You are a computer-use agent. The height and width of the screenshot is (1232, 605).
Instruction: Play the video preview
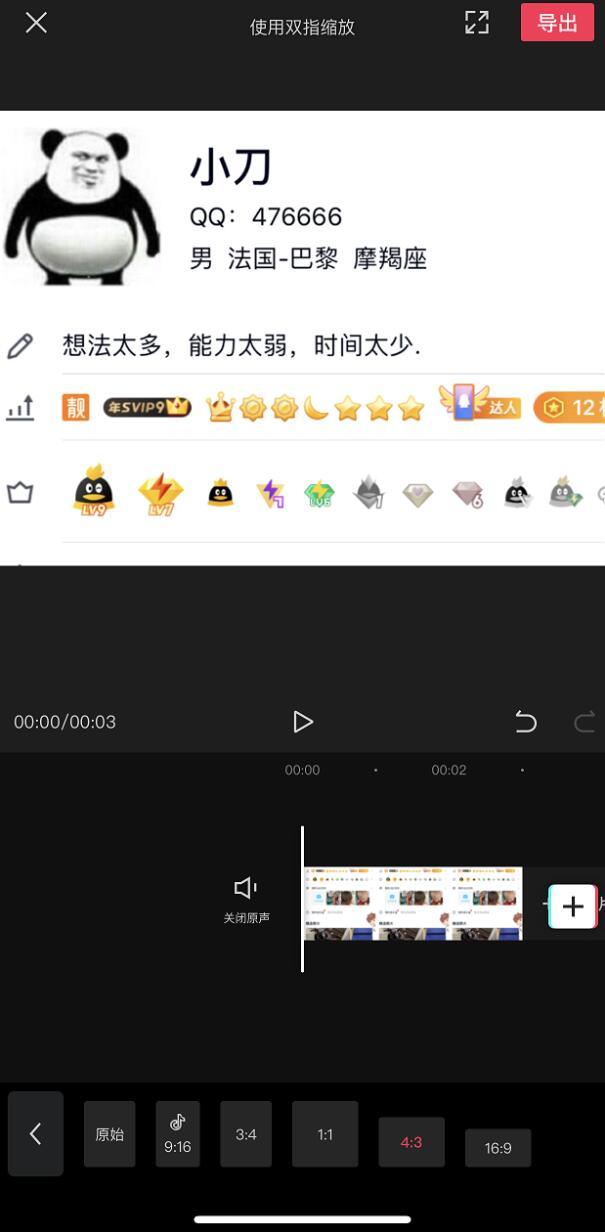(302, 722)
